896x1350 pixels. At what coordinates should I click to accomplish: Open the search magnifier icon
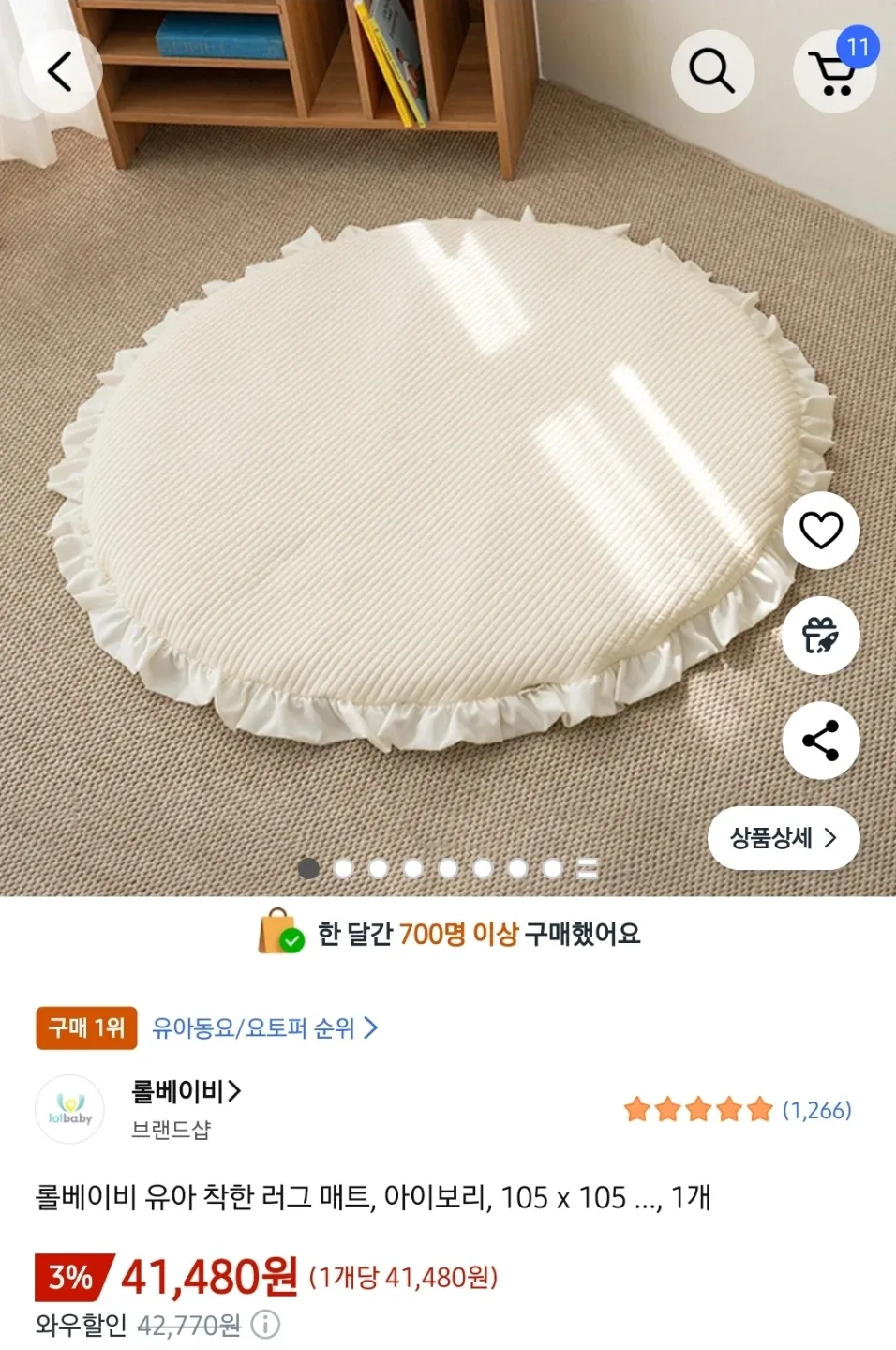(711, 72)
